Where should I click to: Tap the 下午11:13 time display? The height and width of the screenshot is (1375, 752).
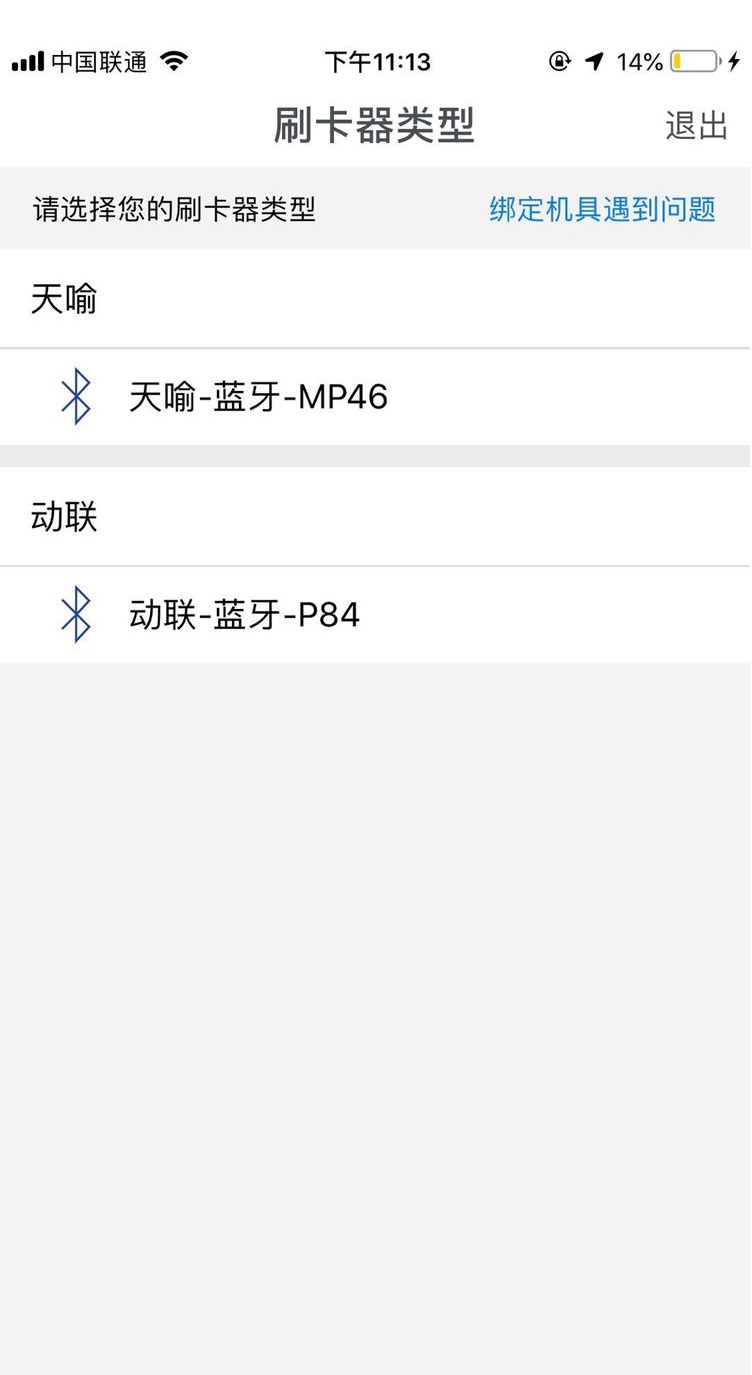tap(376, 60)
